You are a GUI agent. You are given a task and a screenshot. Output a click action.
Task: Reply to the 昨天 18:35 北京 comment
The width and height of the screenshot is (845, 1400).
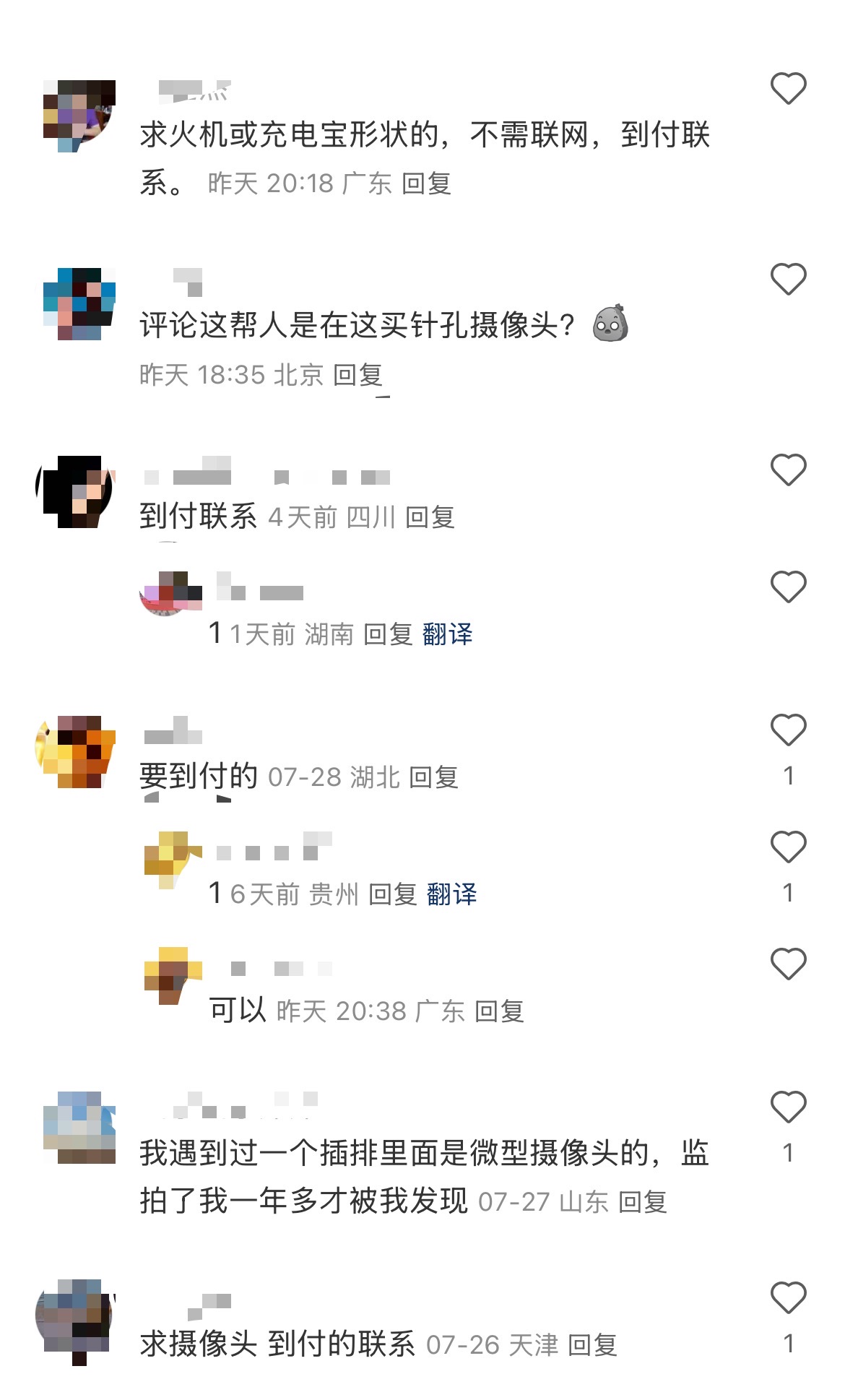tap(357, 375)
